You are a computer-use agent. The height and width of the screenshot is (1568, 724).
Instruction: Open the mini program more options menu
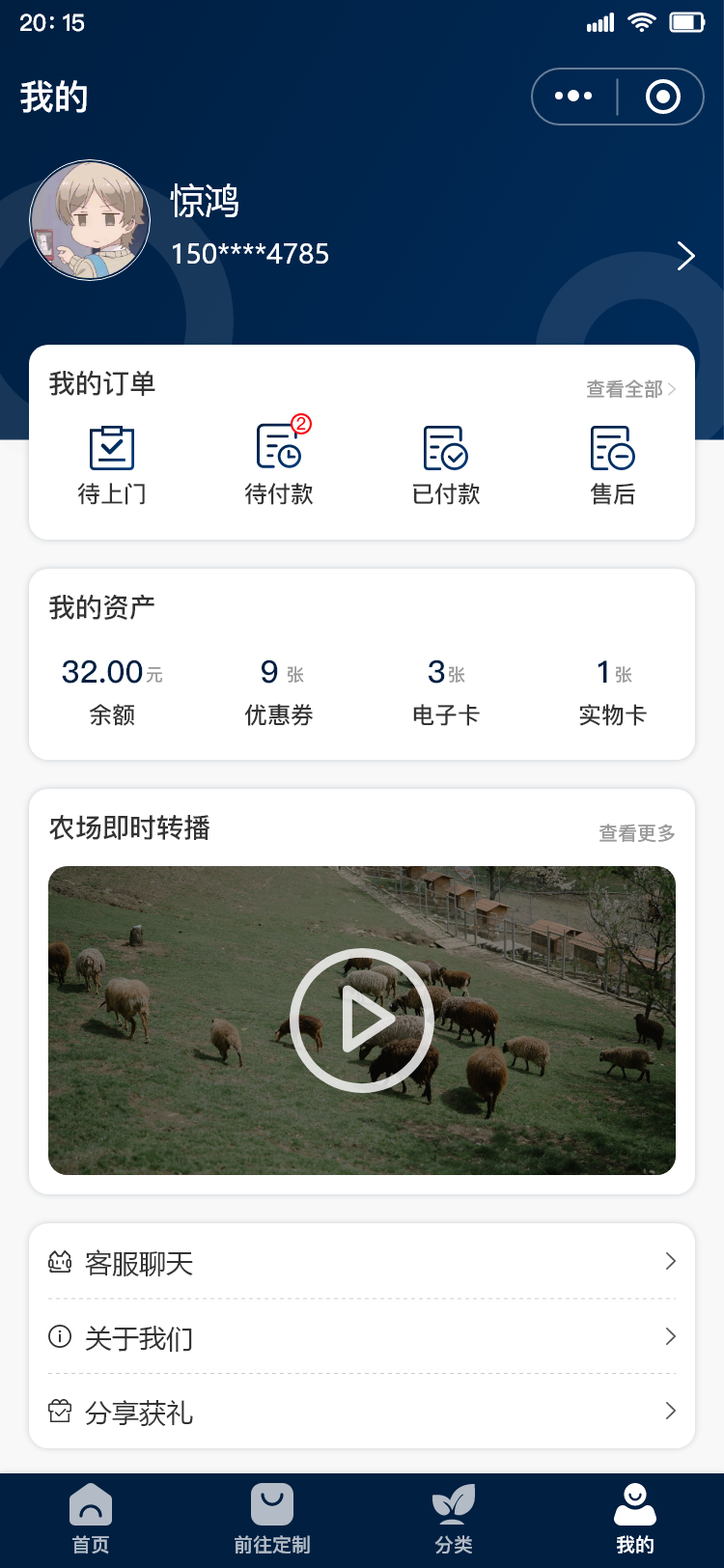click(573, 97)
